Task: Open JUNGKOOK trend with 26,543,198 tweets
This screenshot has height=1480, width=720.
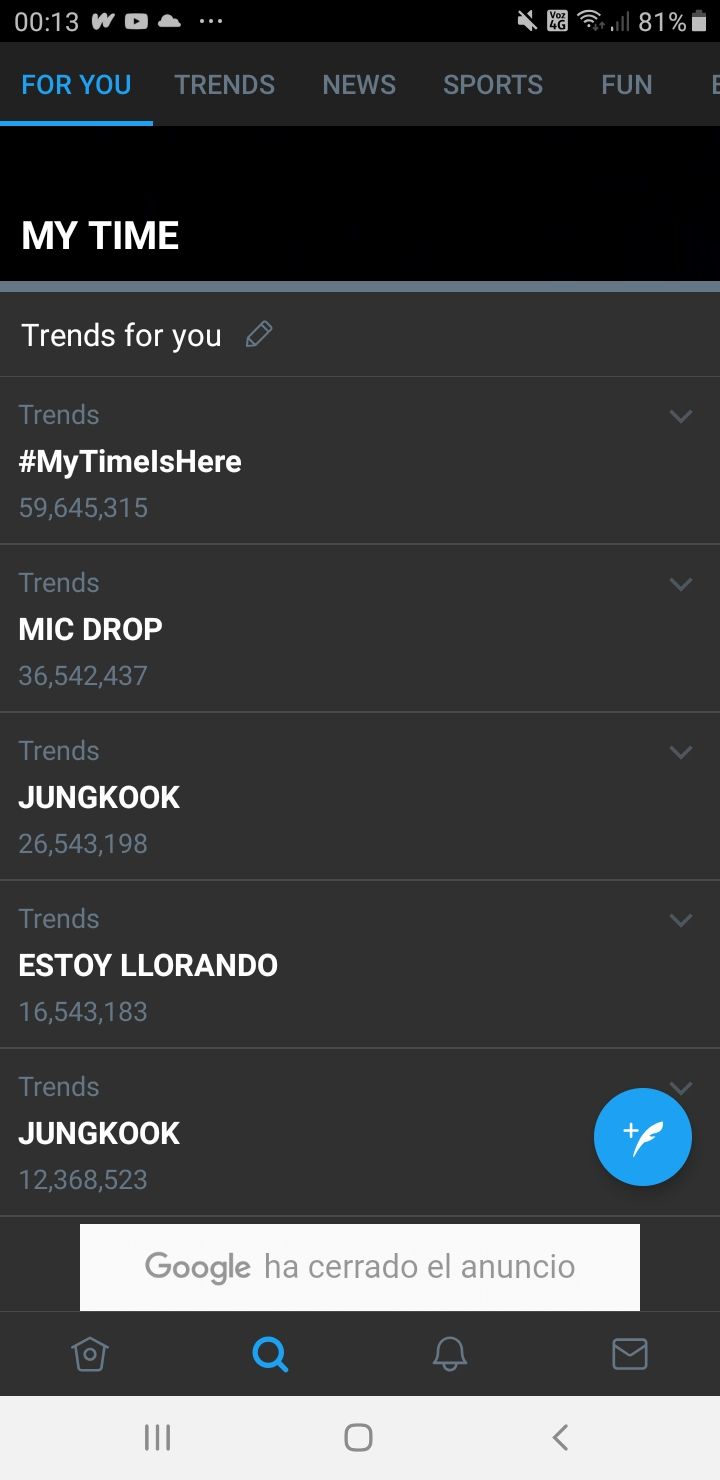Action: (x=360, y=797)
